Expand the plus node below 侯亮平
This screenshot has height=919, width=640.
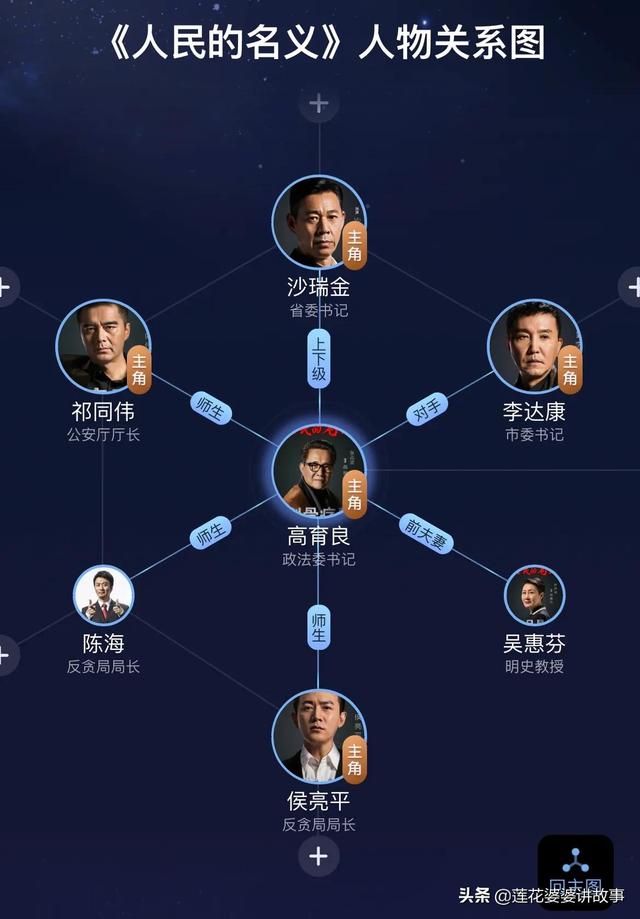tap(319, 856)
